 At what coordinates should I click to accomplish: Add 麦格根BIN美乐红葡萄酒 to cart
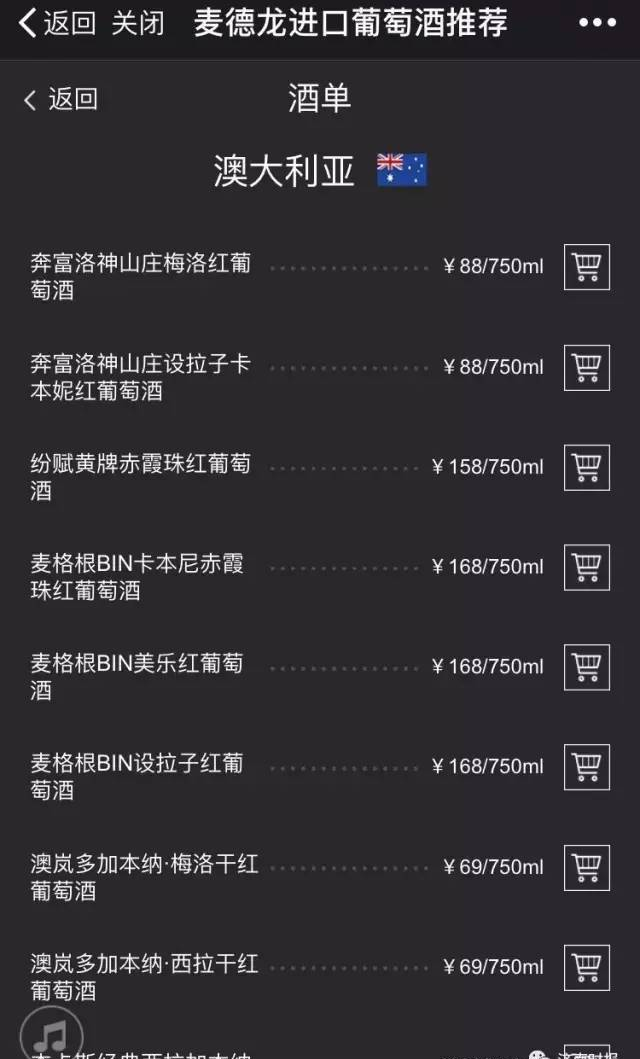tap(587, 667)
